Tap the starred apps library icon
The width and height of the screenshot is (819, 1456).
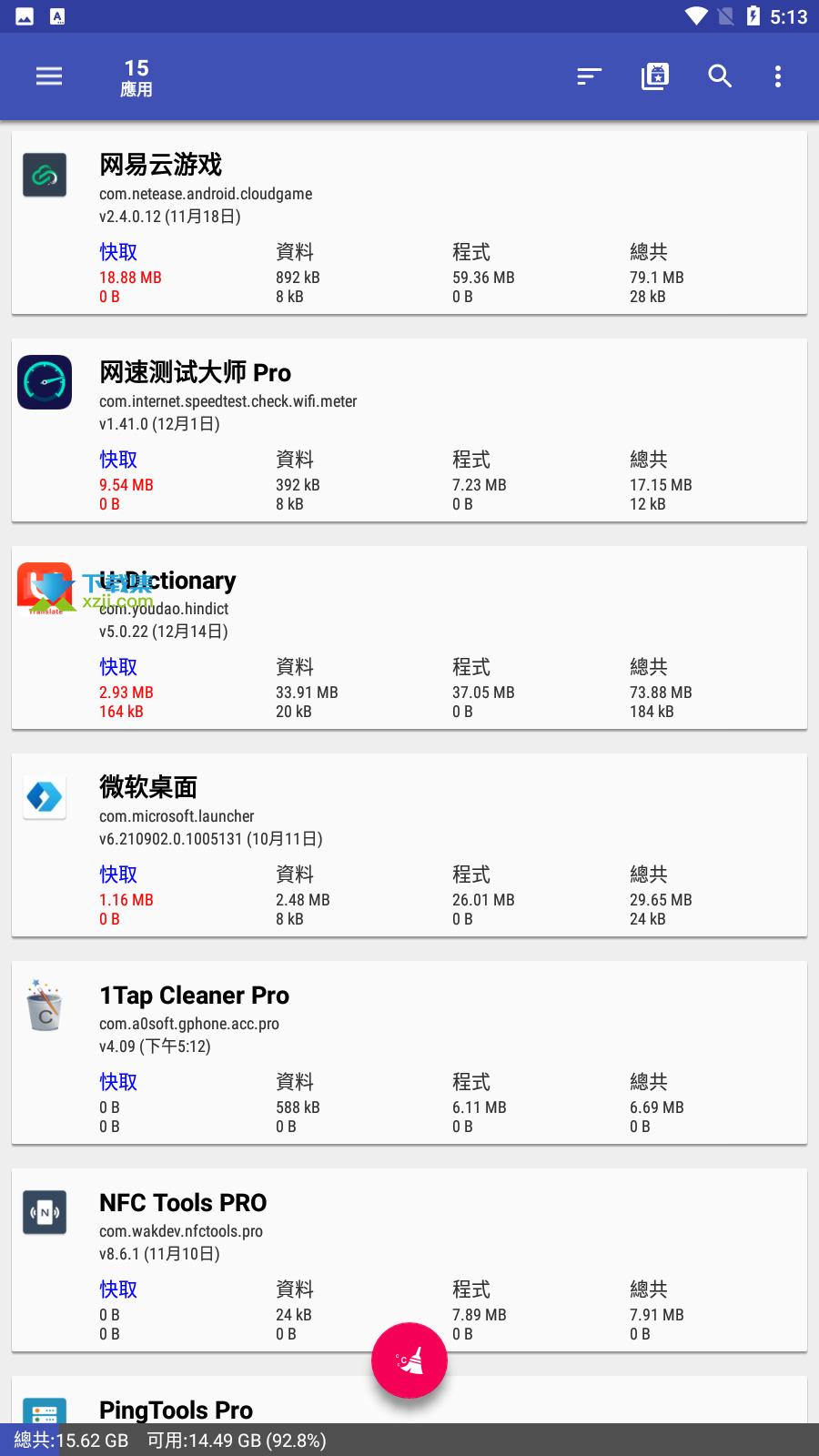pos(654,76)
